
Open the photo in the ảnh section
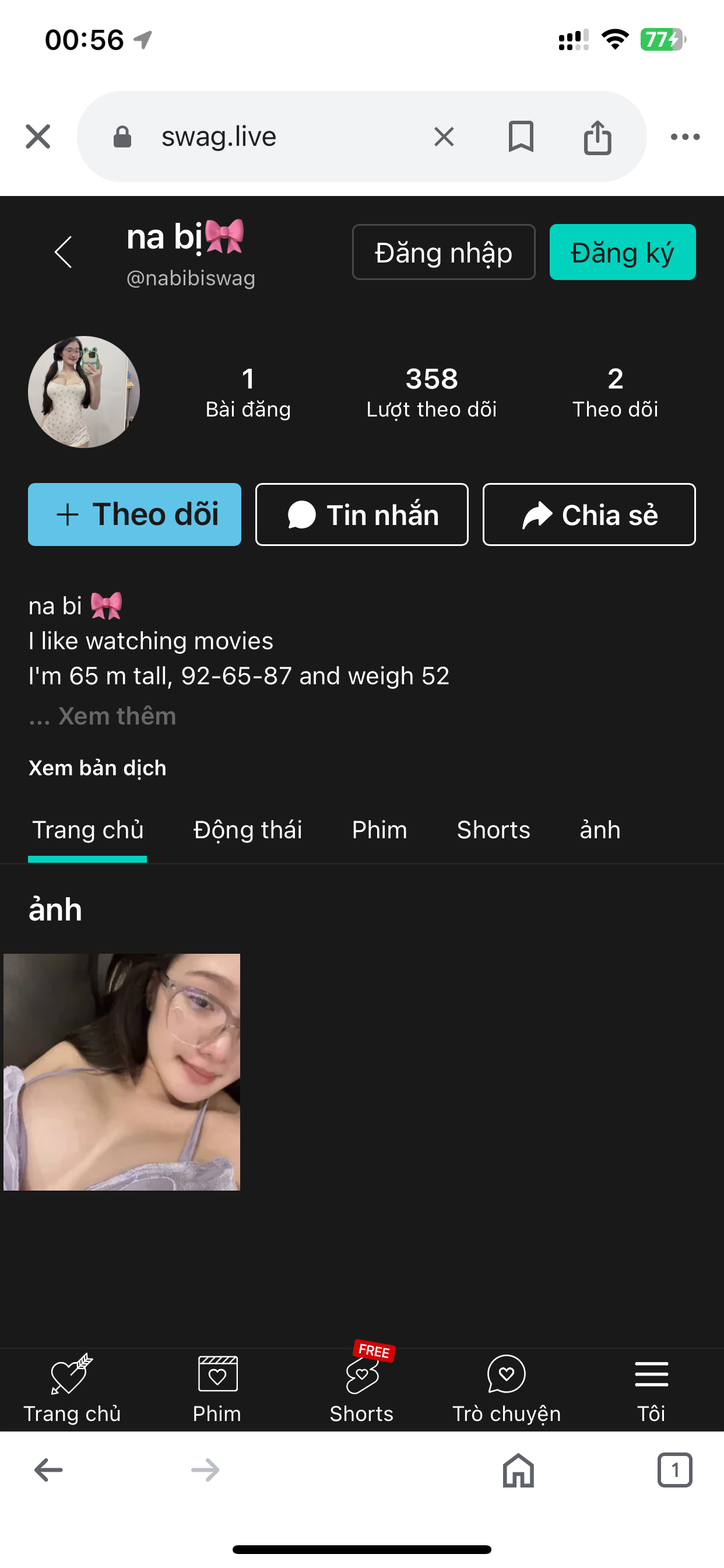click(x=122, y=1072)
